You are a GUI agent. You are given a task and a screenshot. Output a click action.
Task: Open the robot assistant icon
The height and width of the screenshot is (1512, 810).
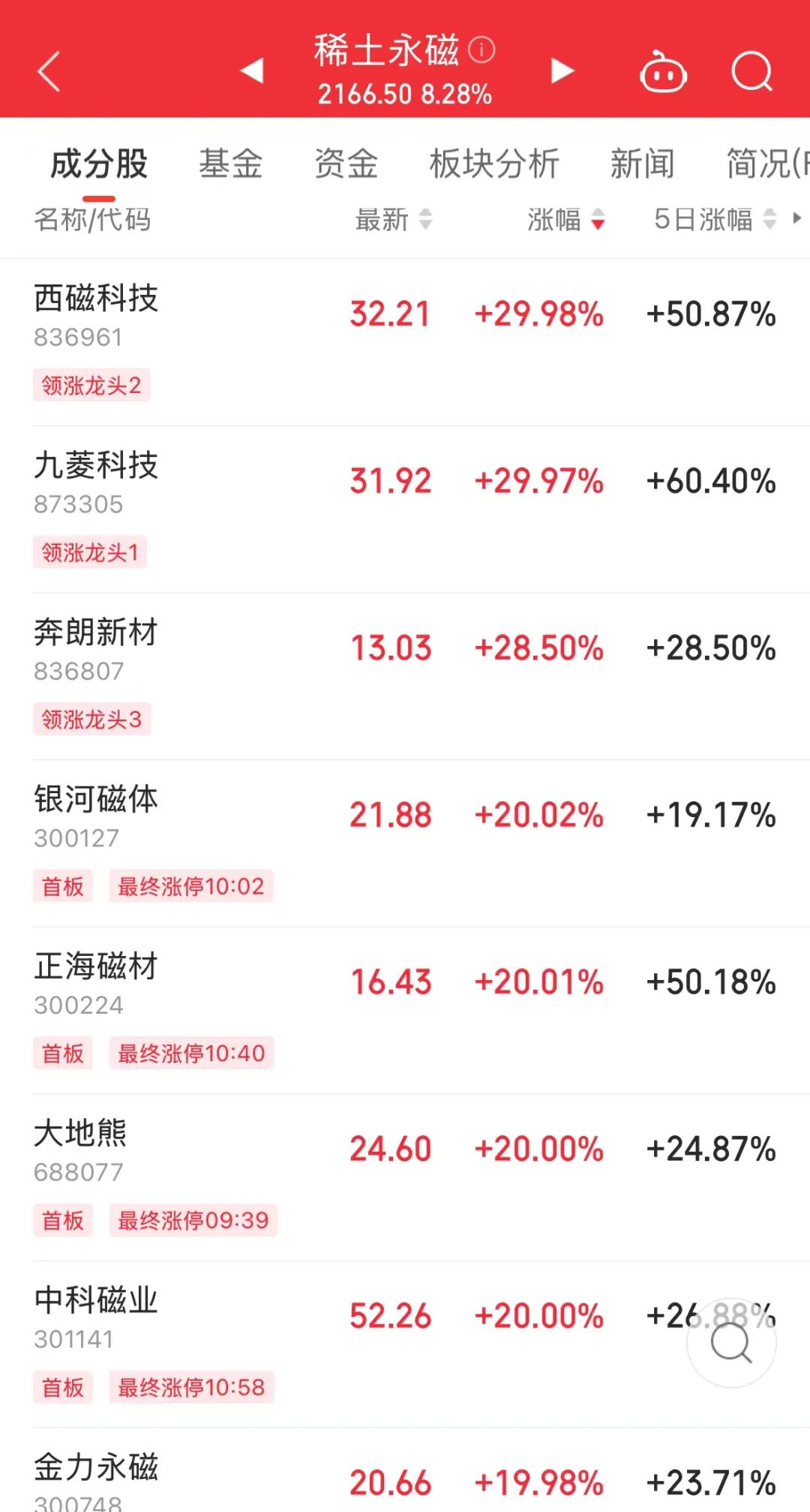(663, 72)
